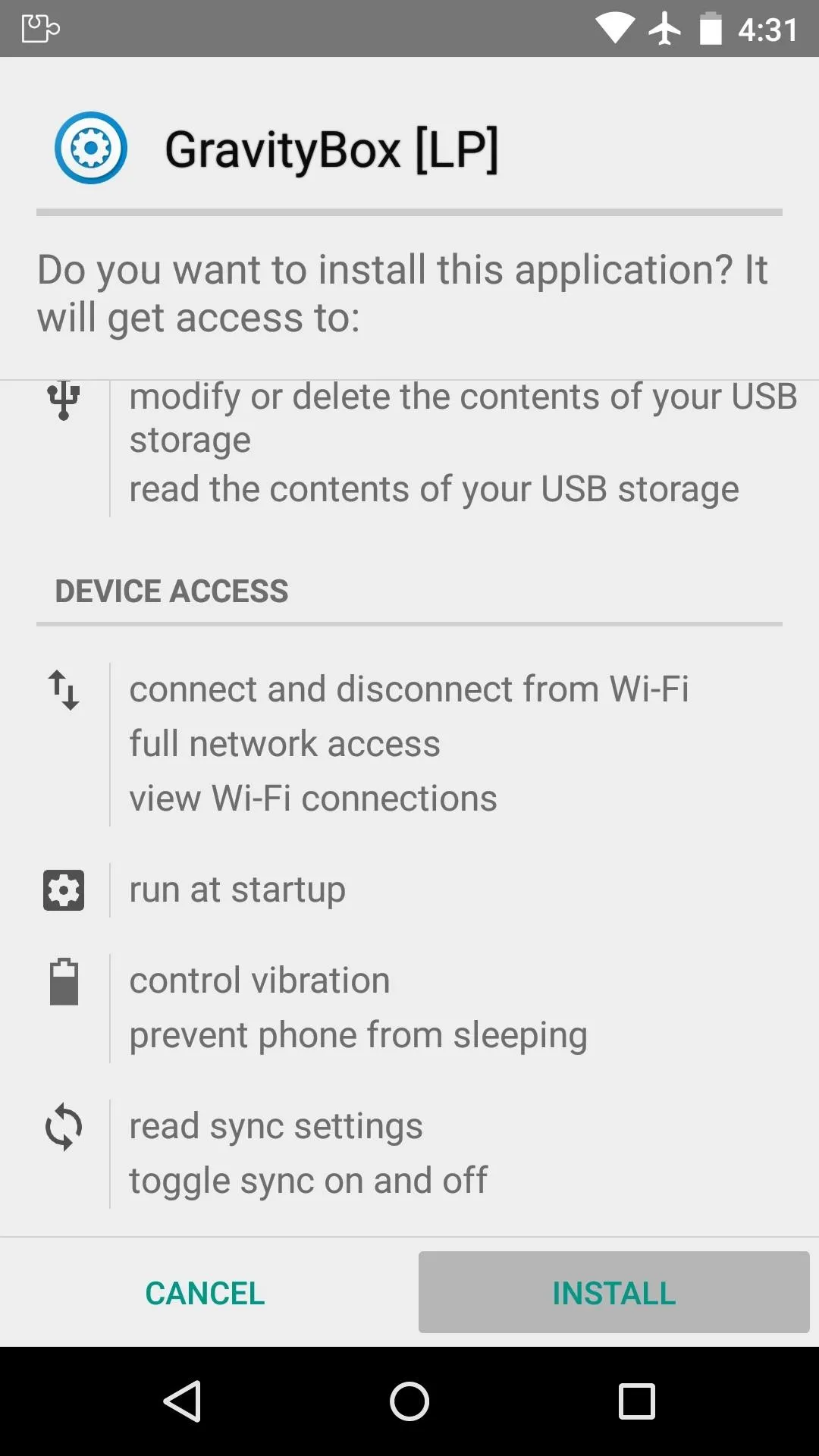Return to the home screen
Screen dimensions: 819x1456
click(x=409, y=1401)
